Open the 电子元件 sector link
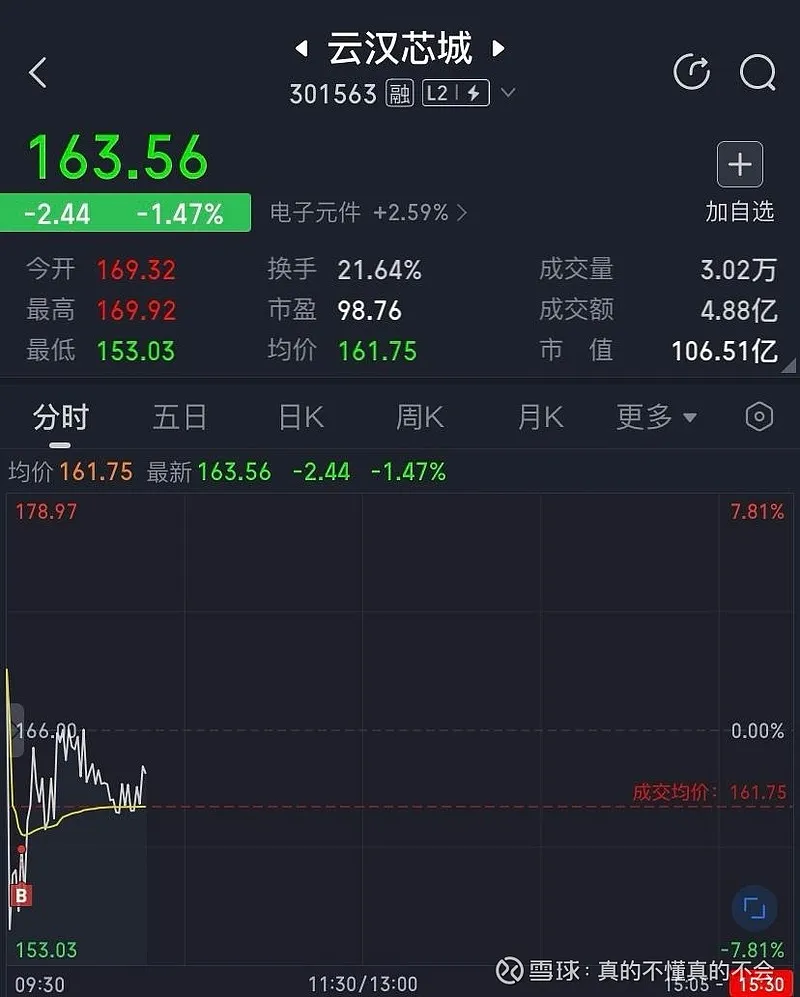 pos(368,212)
